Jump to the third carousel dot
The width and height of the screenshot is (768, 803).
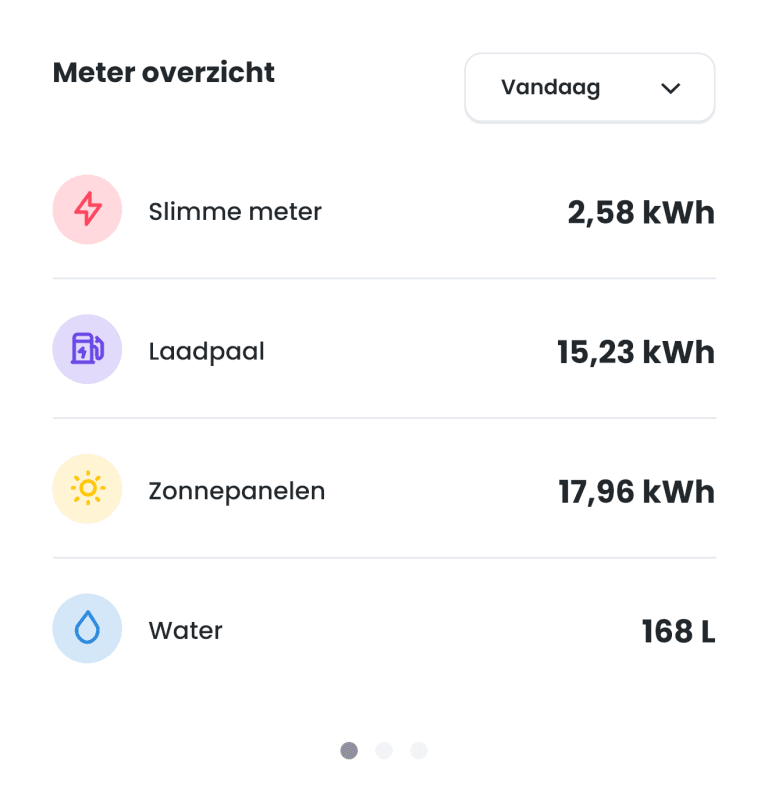pos(418,750)
